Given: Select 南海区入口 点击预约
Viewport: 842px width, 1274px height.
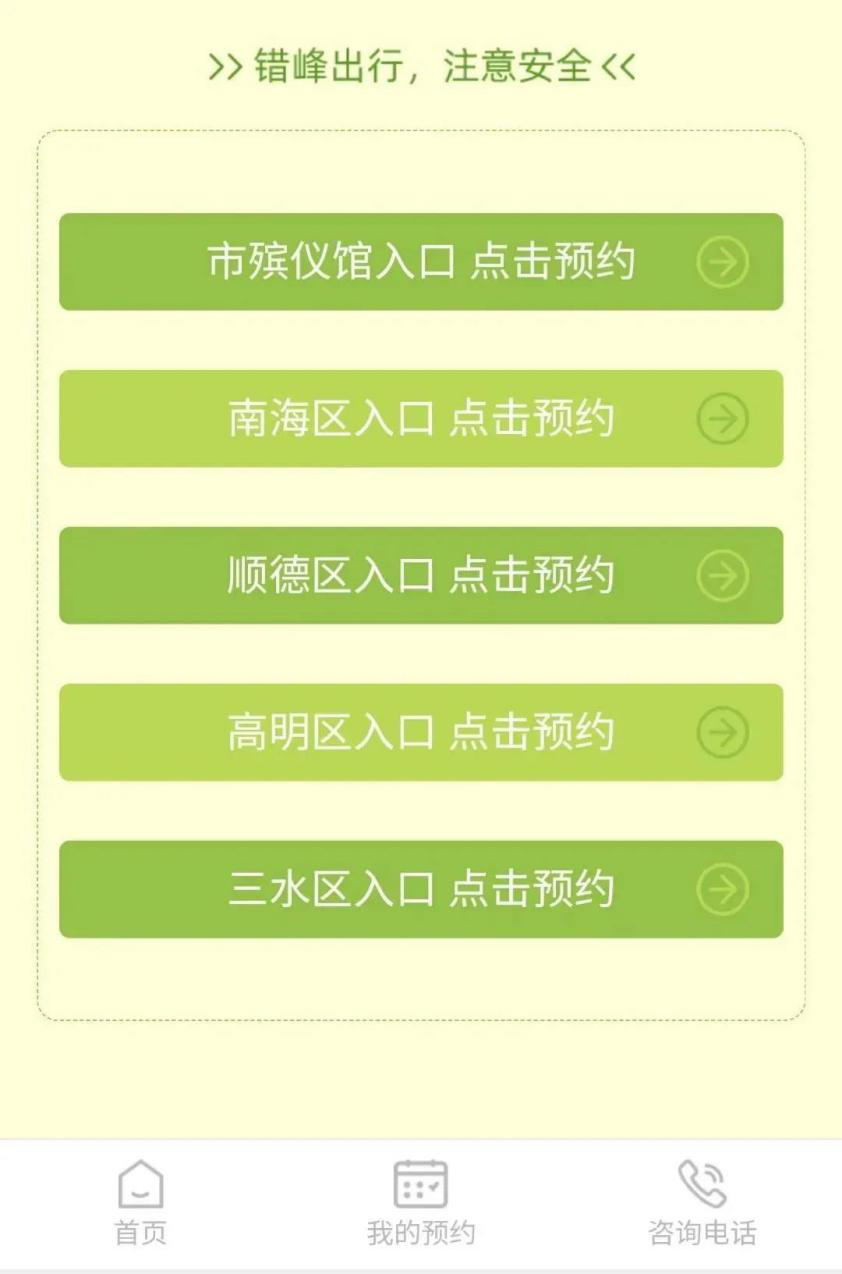Looking at the screenshot, I should 421,419.
